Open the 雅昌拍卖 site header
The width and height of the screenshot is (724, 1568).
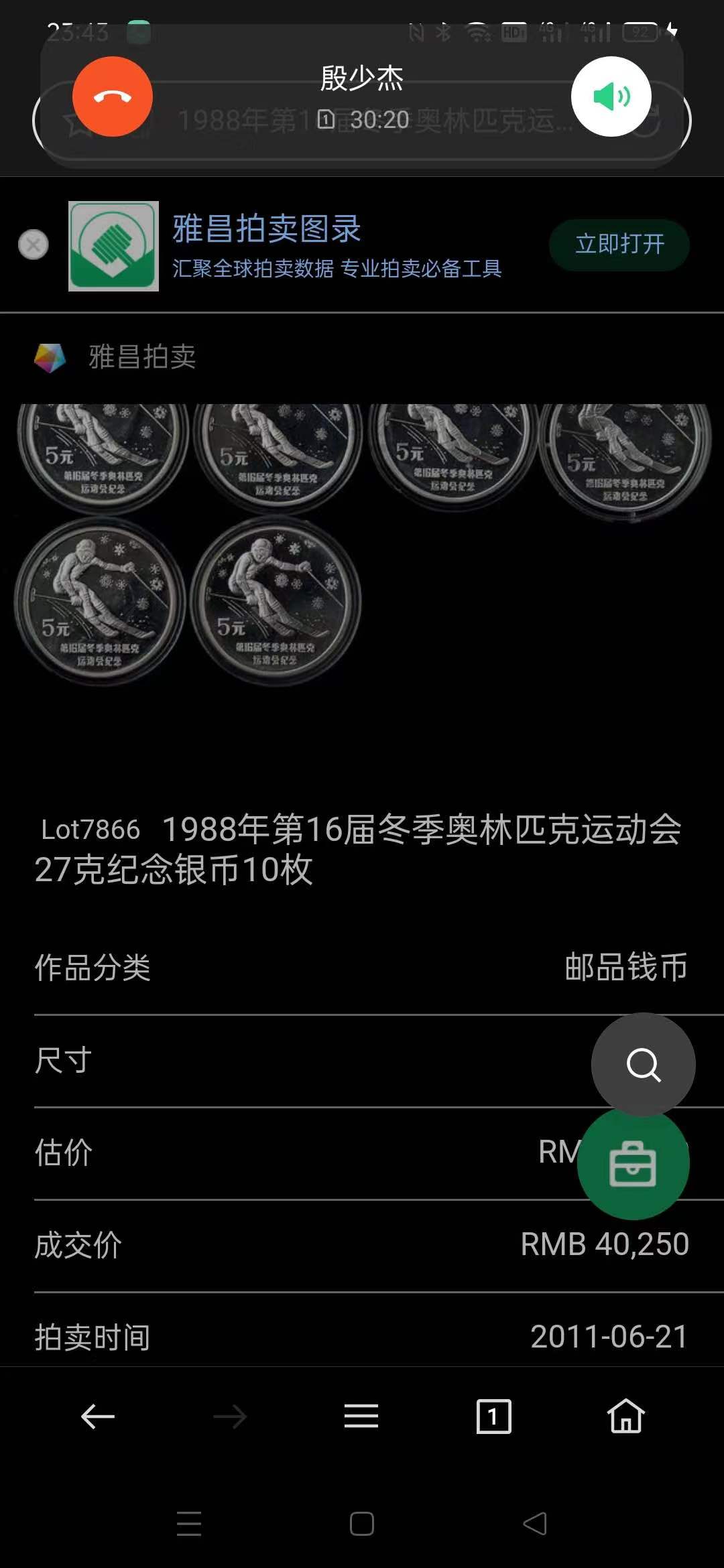tap(115, 357)
